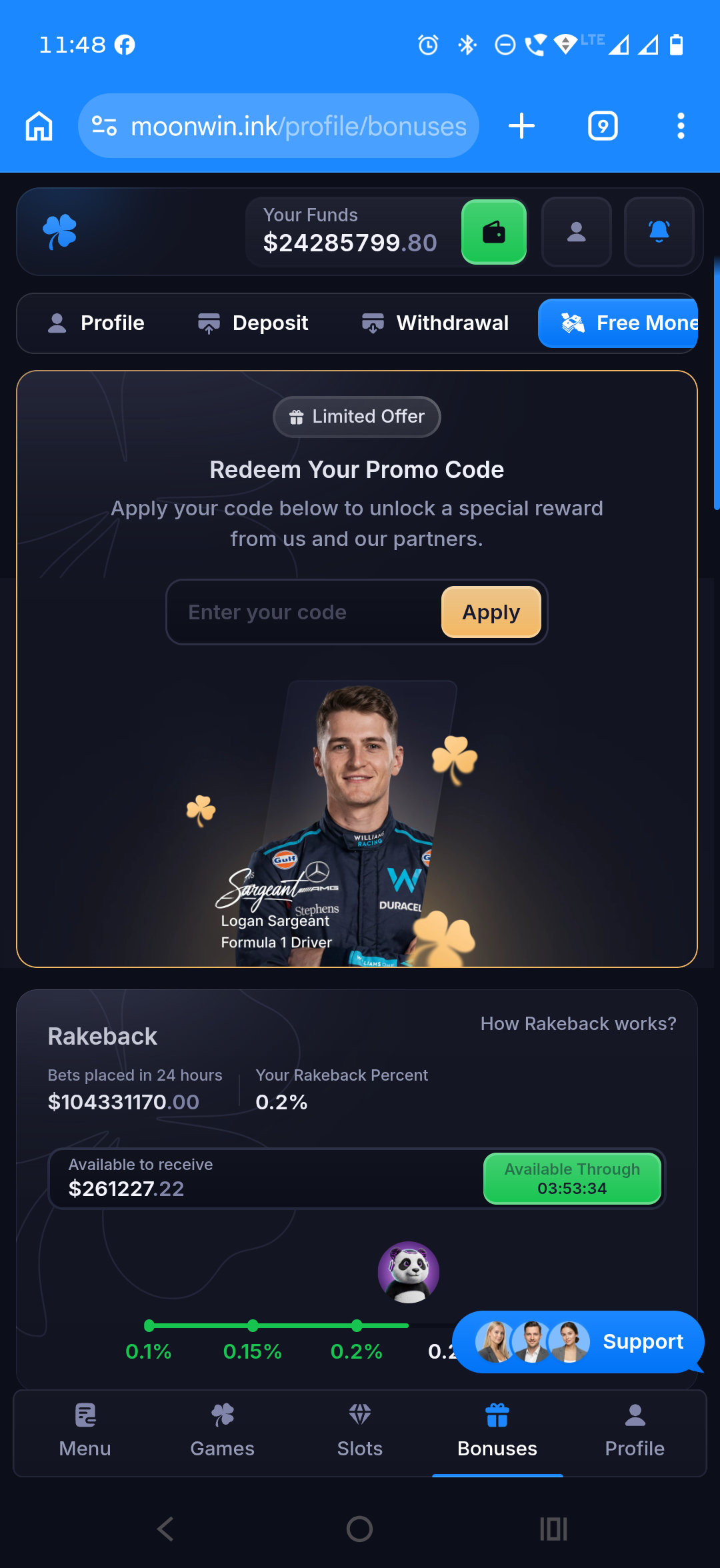720x1568 pixels.
Task: Switch to the Deposit tab
Action: (x=253, y=323)
